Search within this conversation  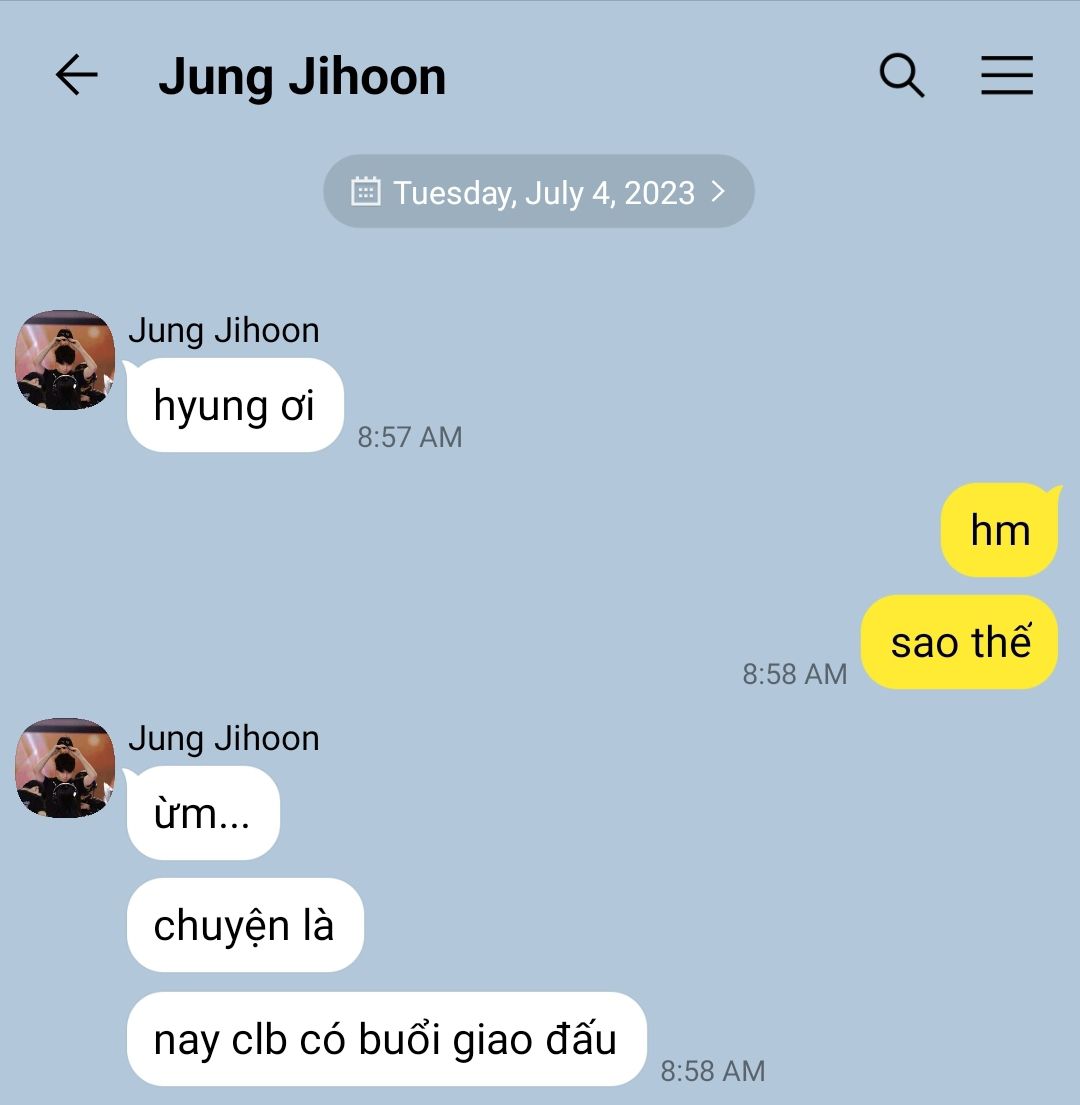click(x=901, y=75)
